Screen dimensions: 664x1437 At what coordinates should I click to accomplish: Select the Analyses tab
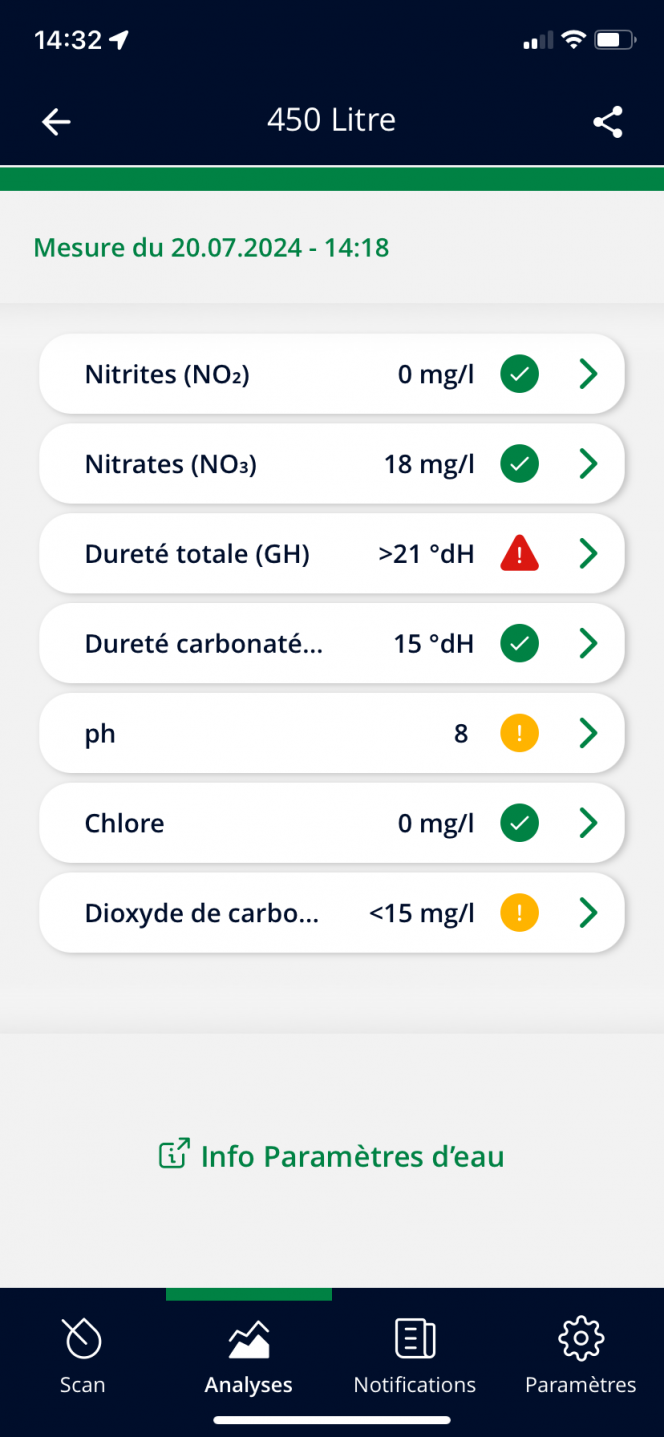coord(248,1356)
